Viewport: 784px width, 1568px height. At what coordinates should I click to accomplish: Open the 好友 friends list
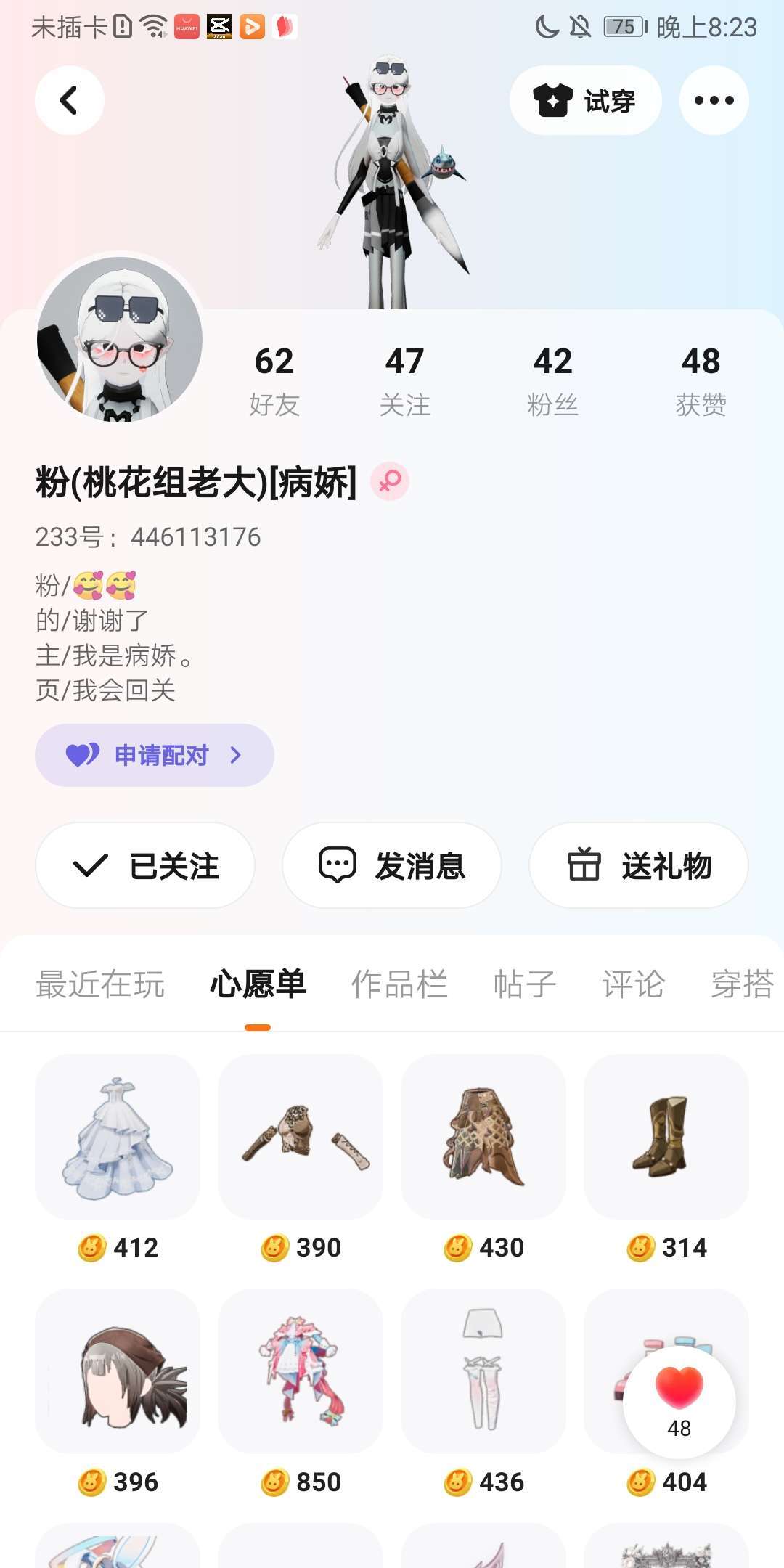tap(274, 380)
